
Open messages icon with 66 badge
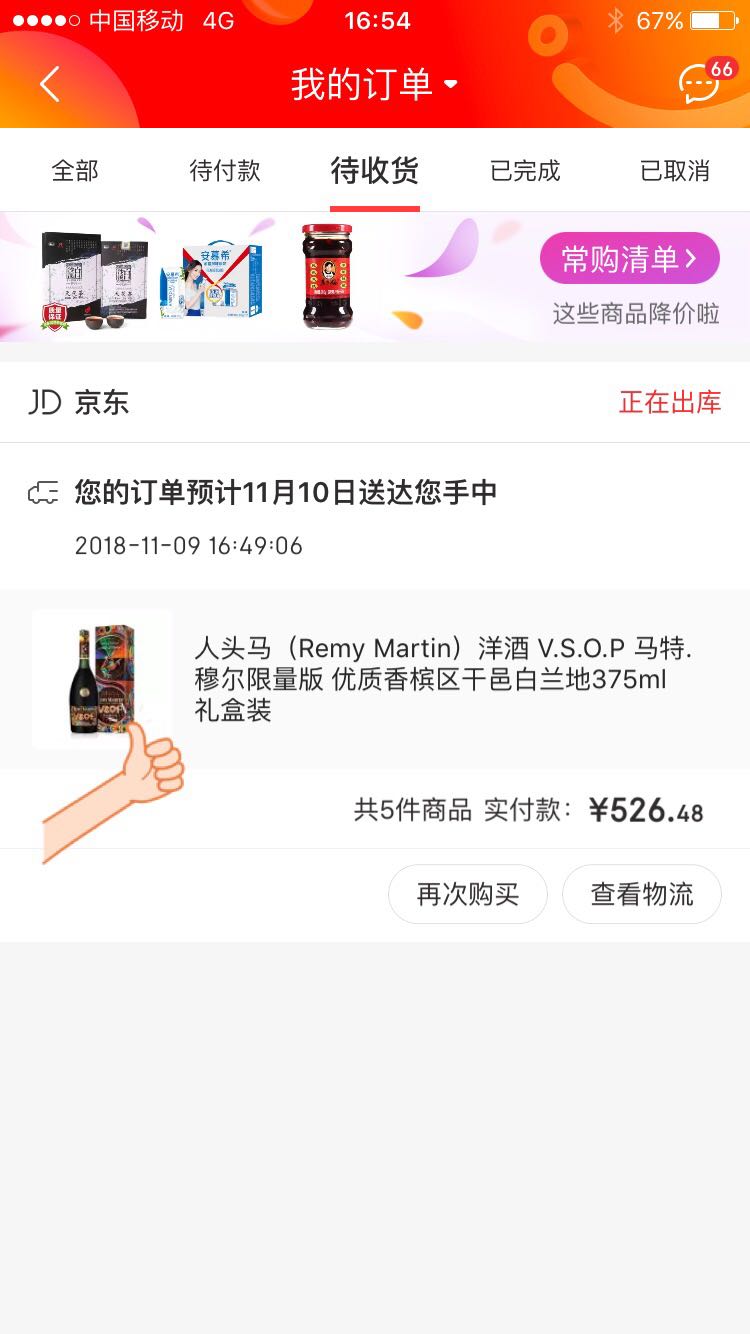pyautogui.click(x=701, y=84)
